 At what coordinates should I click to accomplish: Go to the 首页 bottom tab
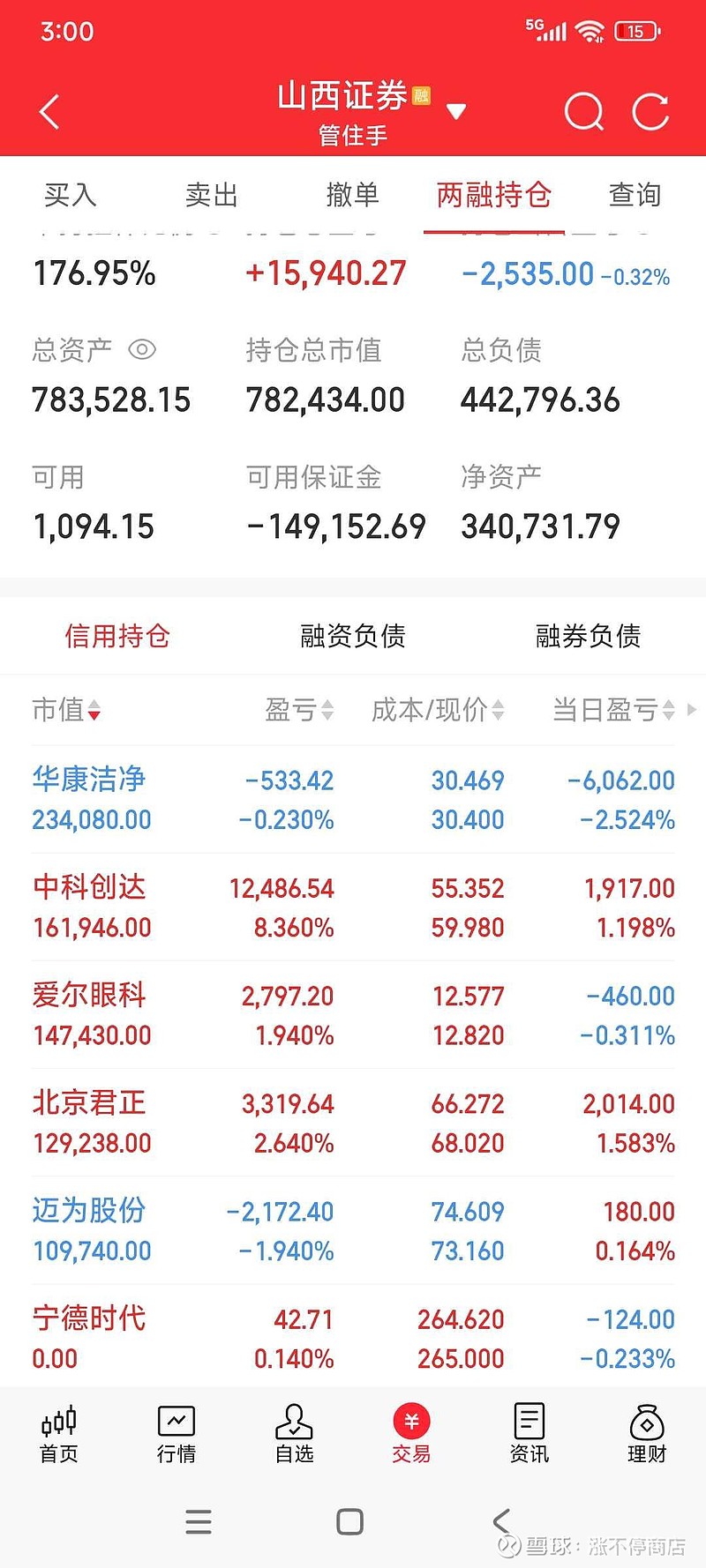click(x=59, y=1434)
